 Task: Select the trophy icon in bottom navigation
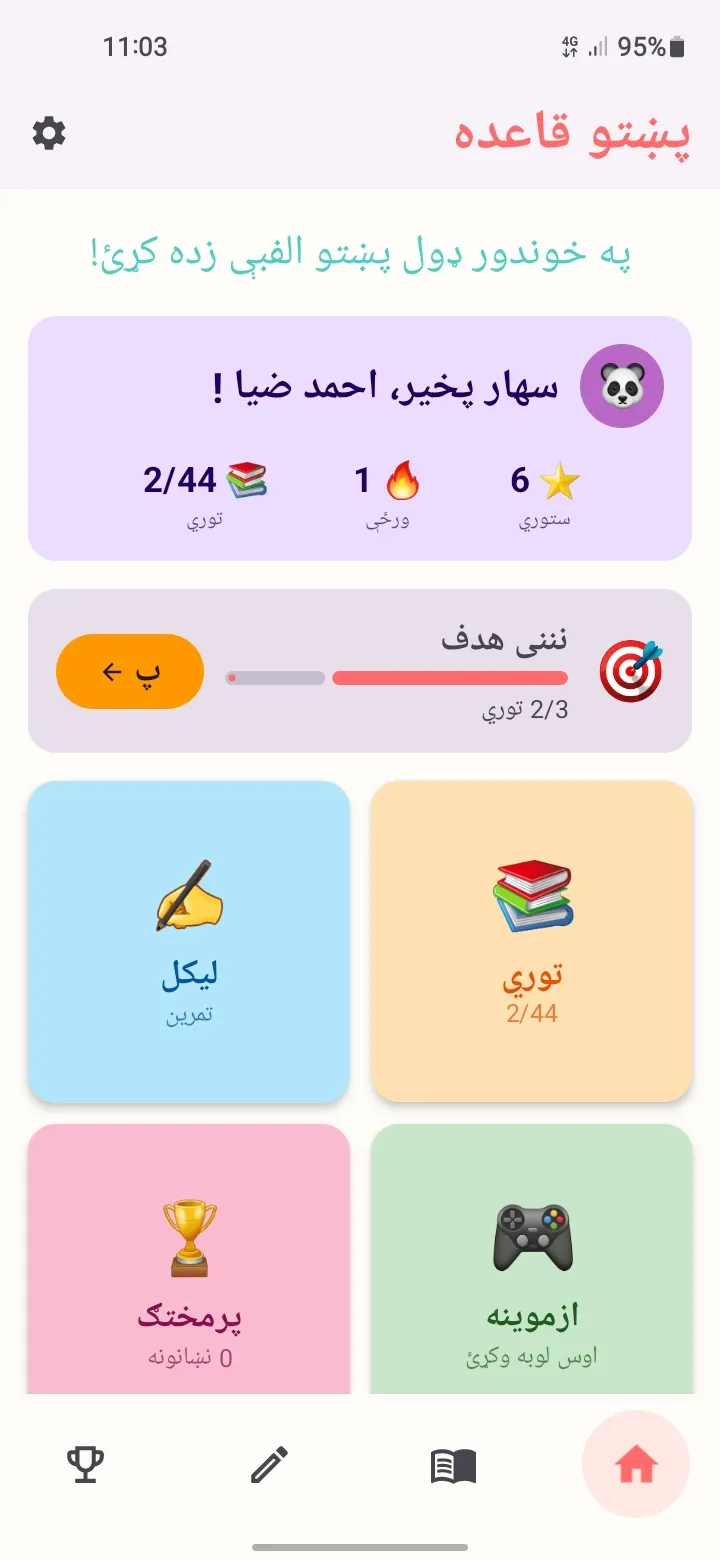pos(86,1463)
